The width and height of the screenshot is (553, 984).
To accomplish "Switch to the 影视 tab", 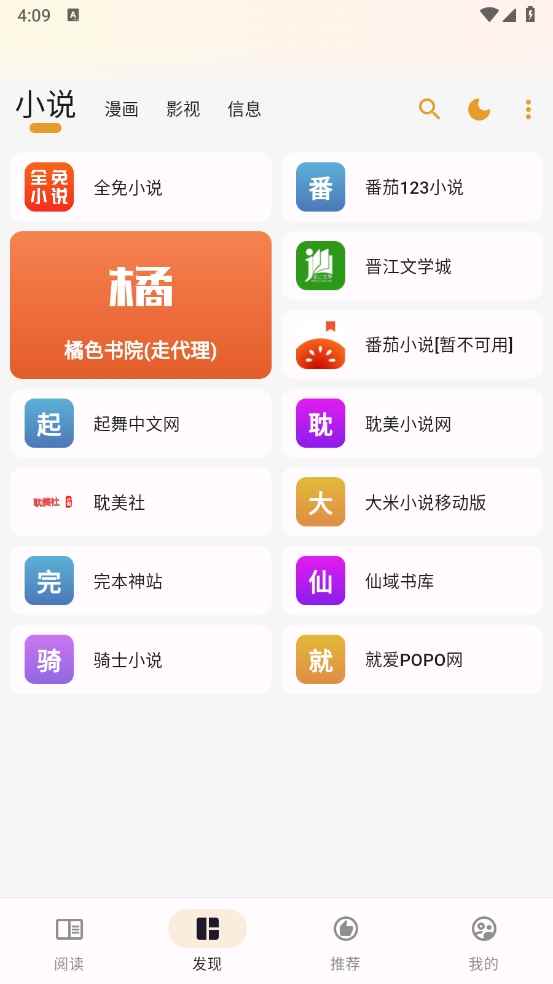I will click(x=183, y=109).
